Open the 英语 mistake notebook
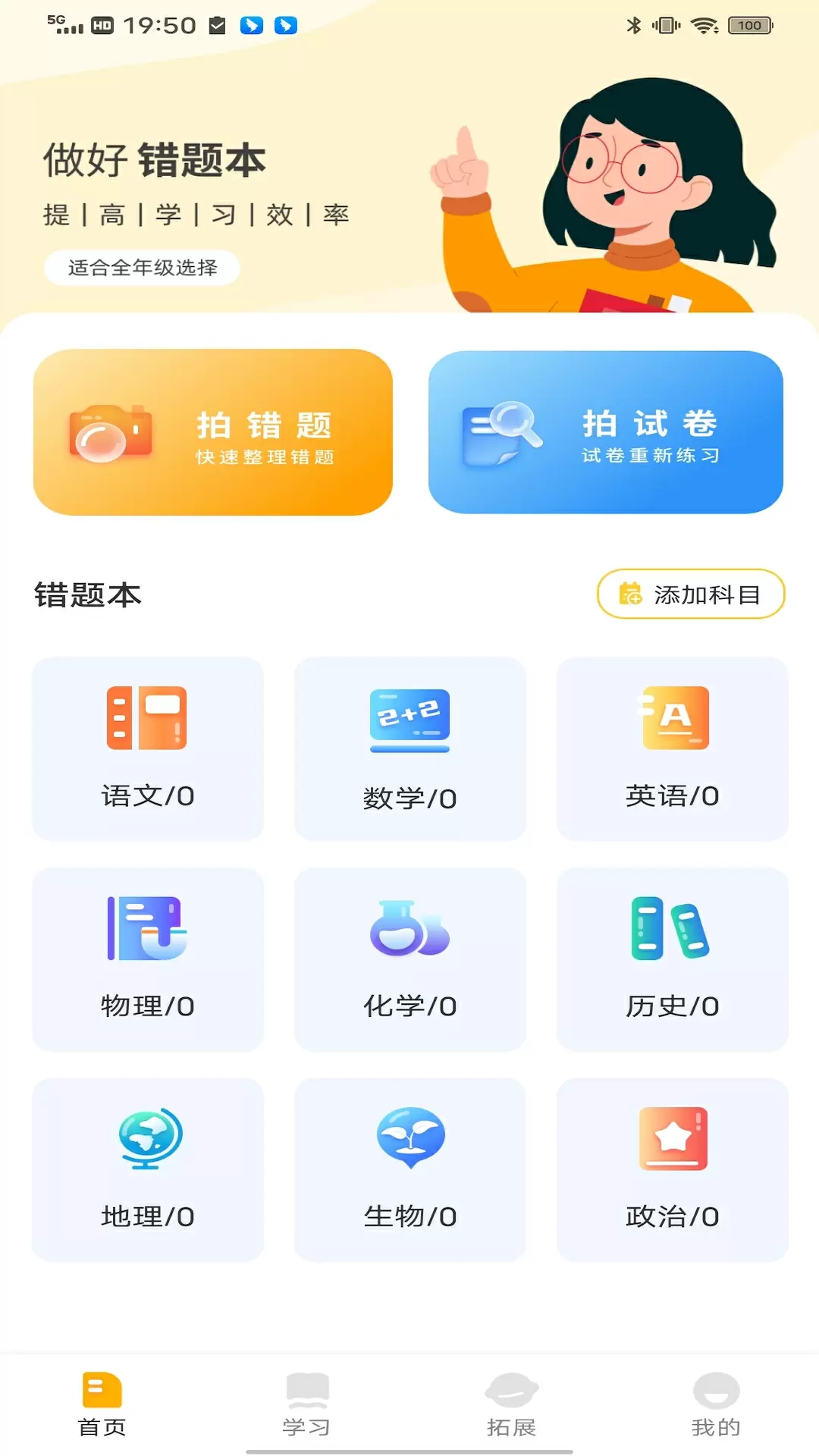 point(673,749)
